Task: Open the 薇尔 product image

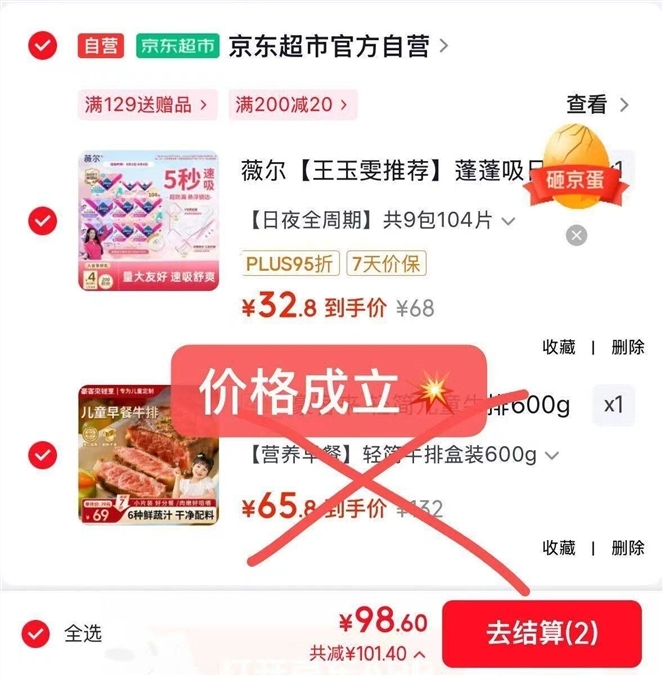Action: click(x=149, y=221)
